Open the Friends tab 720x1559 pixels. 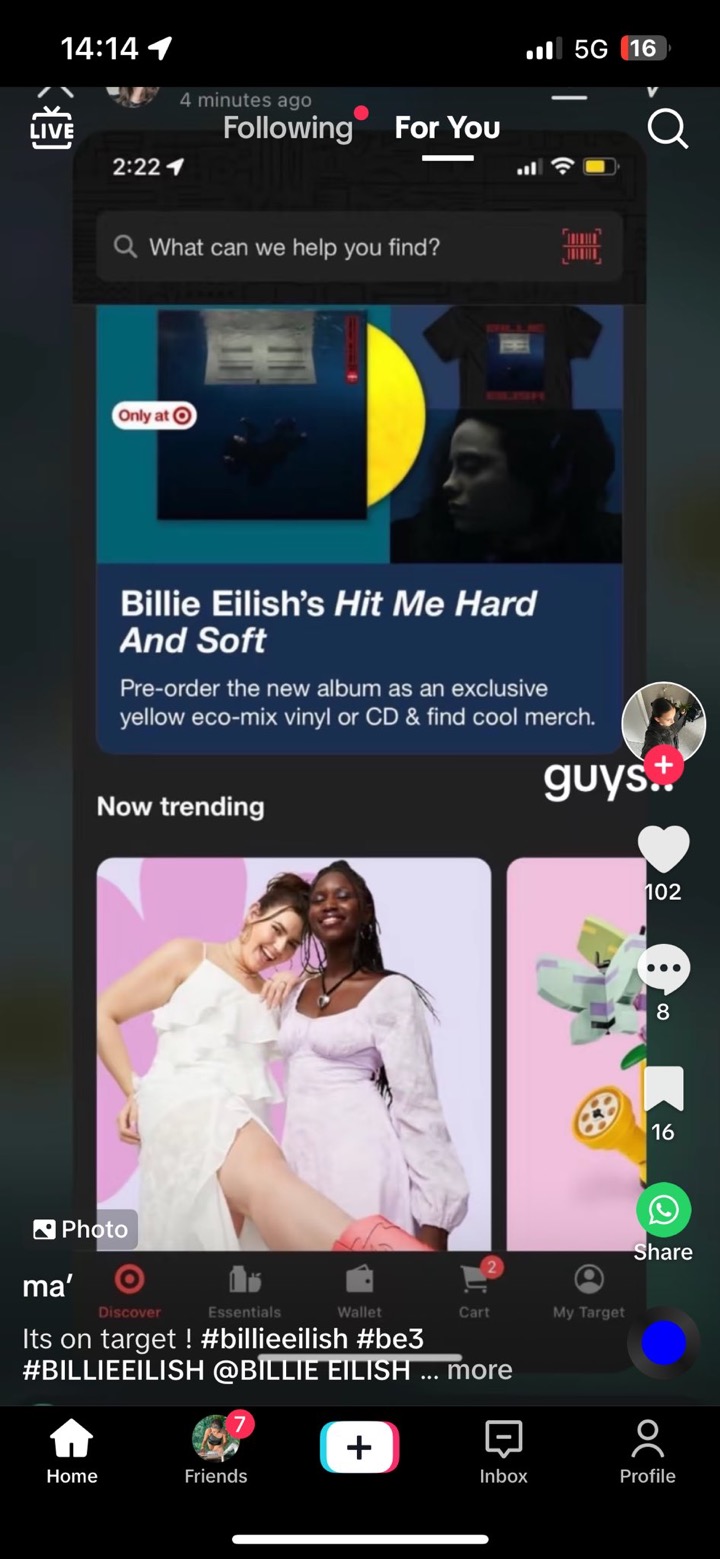[216, 1453]
